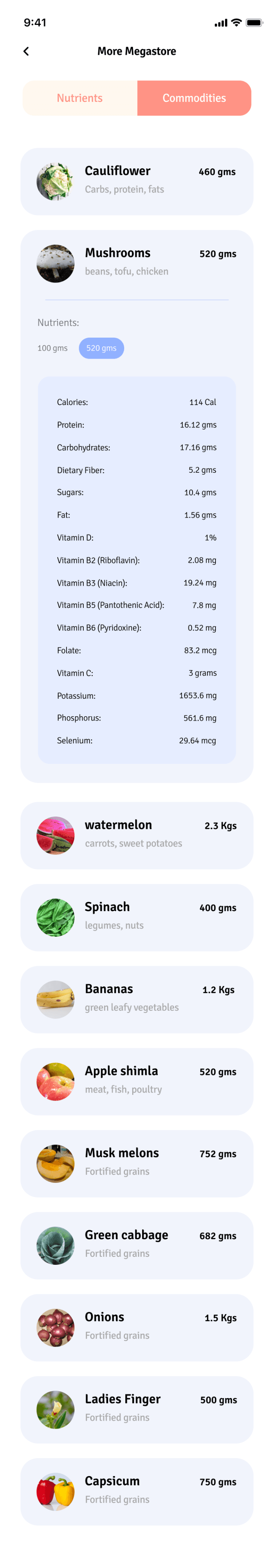274x1568 pixels.
Task: Open the Musk melons card
Action: click(137, 1163)
